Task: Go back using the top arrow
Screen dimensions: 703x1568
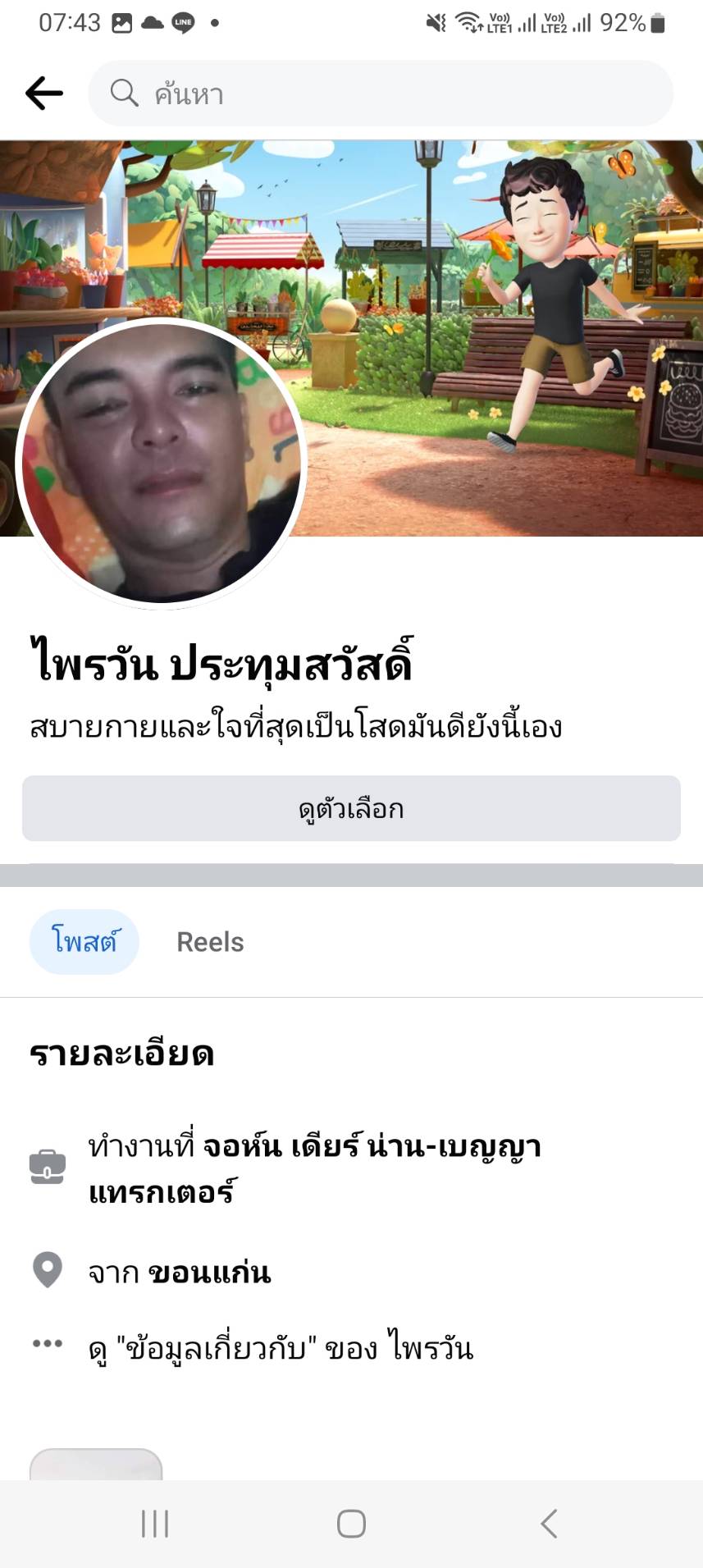Action: tap(44, 94)
